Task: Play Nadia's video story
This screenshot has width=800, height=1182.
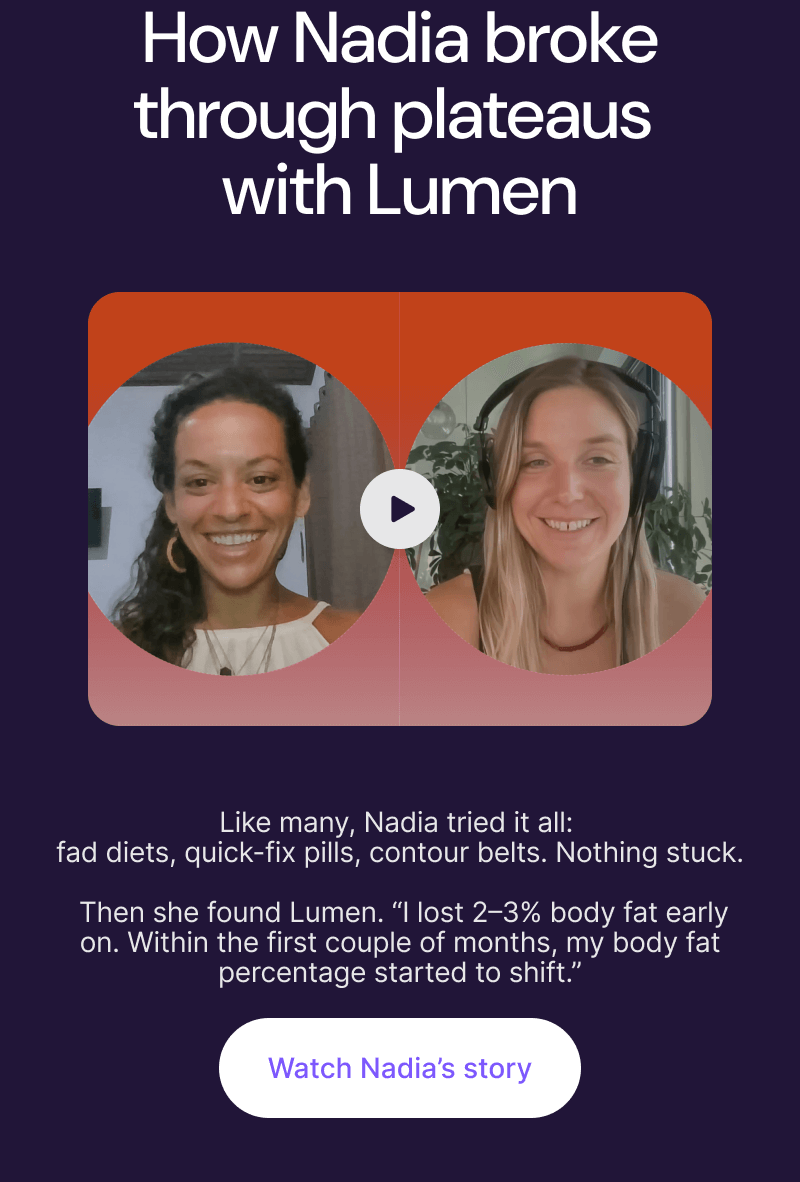Action: pos(400,509)
